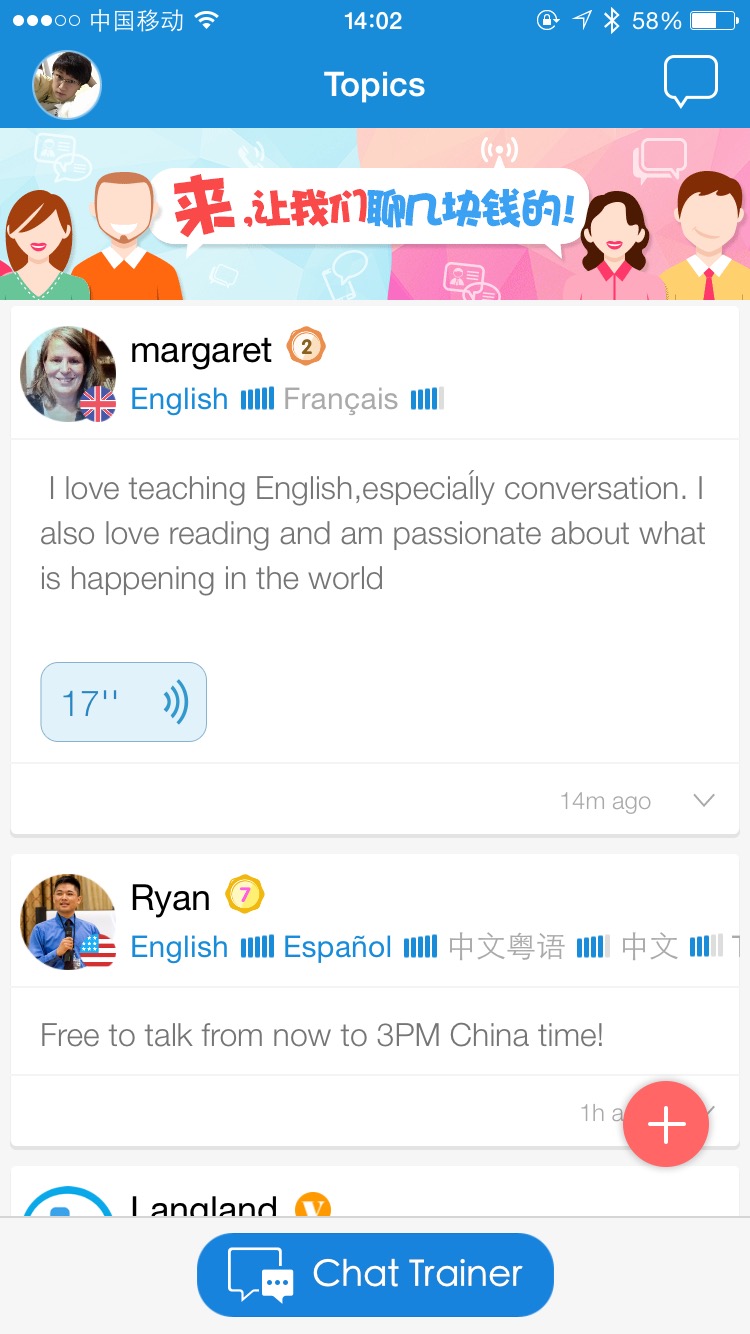Screen dimensions: 750x1334
Task: Open Ryan's post about free talk time
Action: click(x=322, y=1034)
